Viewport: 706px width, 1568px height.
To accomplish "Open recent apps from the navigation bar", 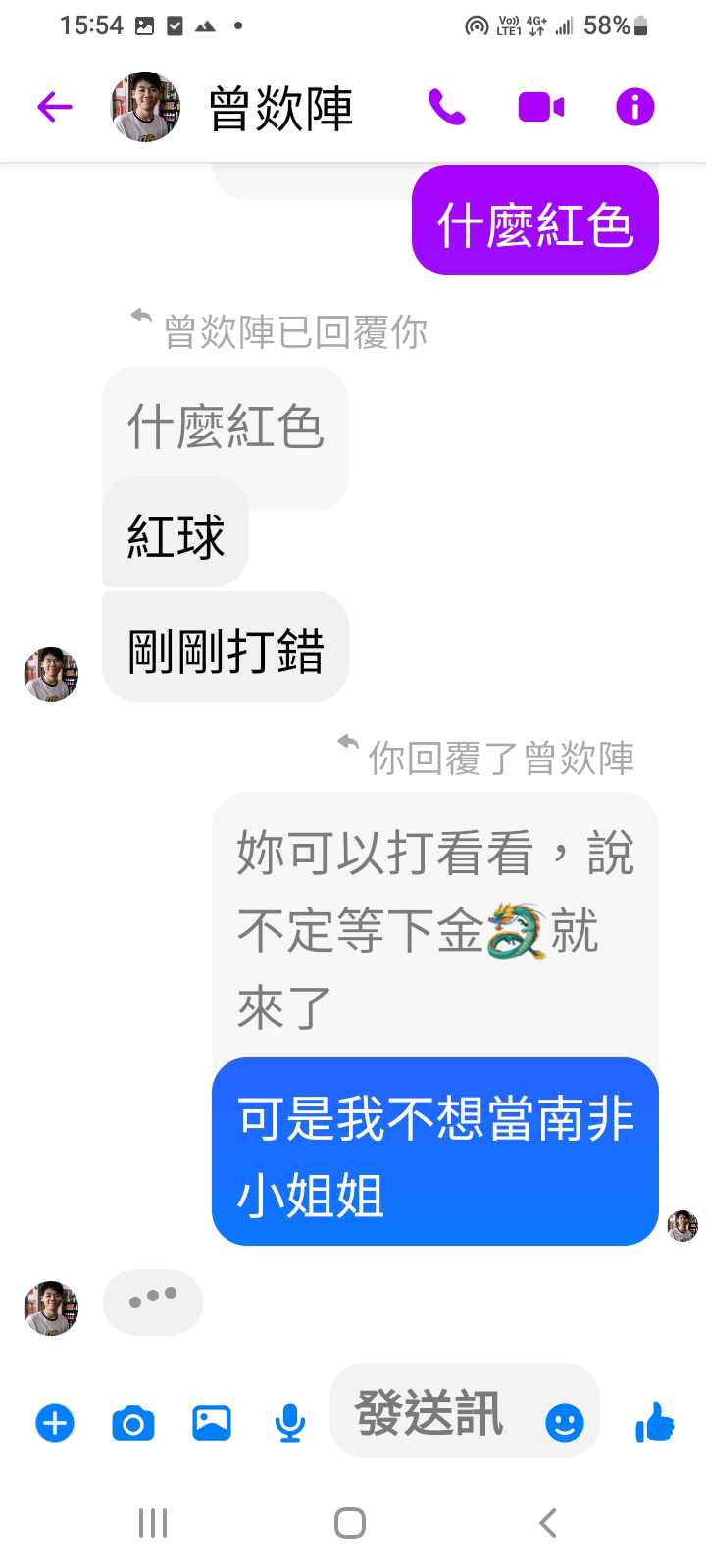I will tap(153, 1522).
